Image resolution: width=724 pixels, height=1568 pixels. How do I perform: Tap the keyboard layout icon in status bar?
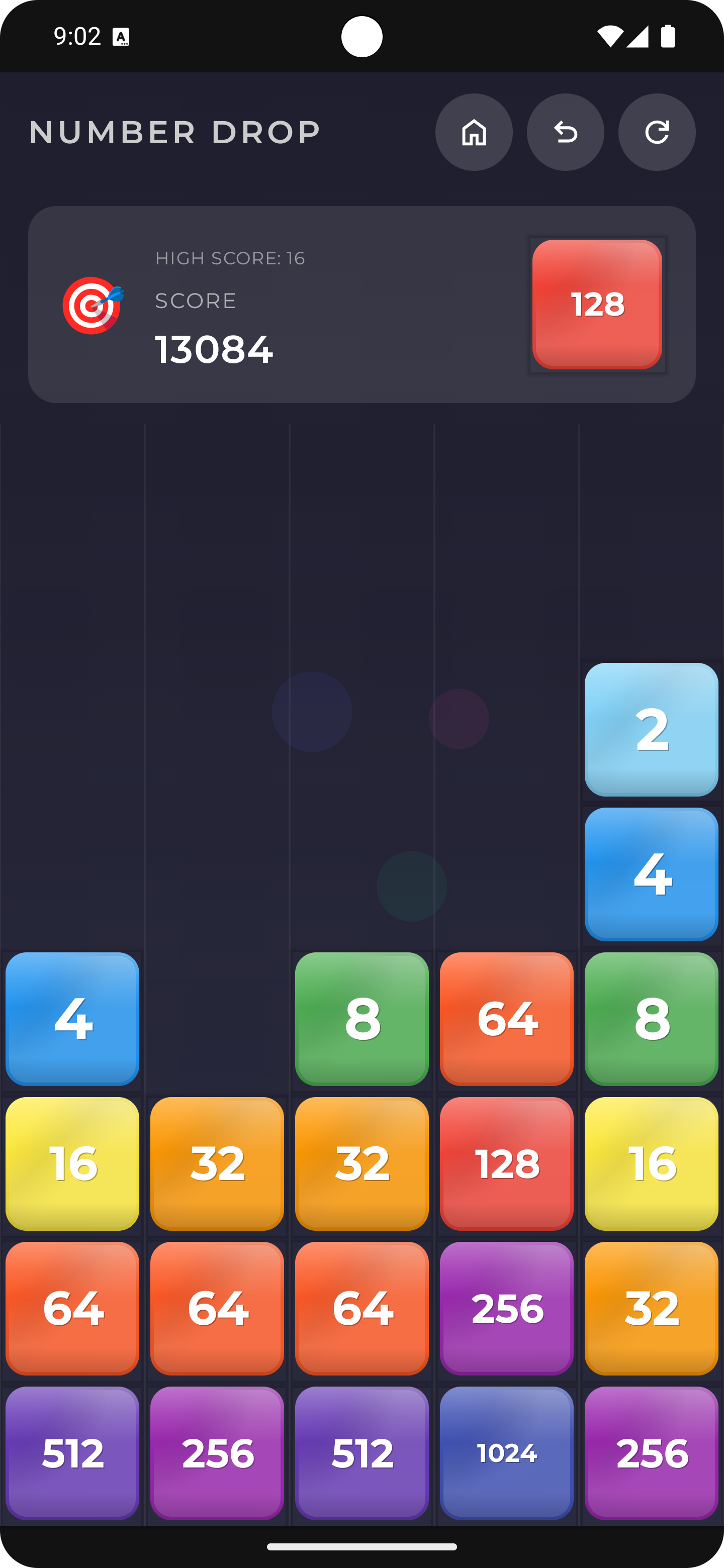point(122,37)
